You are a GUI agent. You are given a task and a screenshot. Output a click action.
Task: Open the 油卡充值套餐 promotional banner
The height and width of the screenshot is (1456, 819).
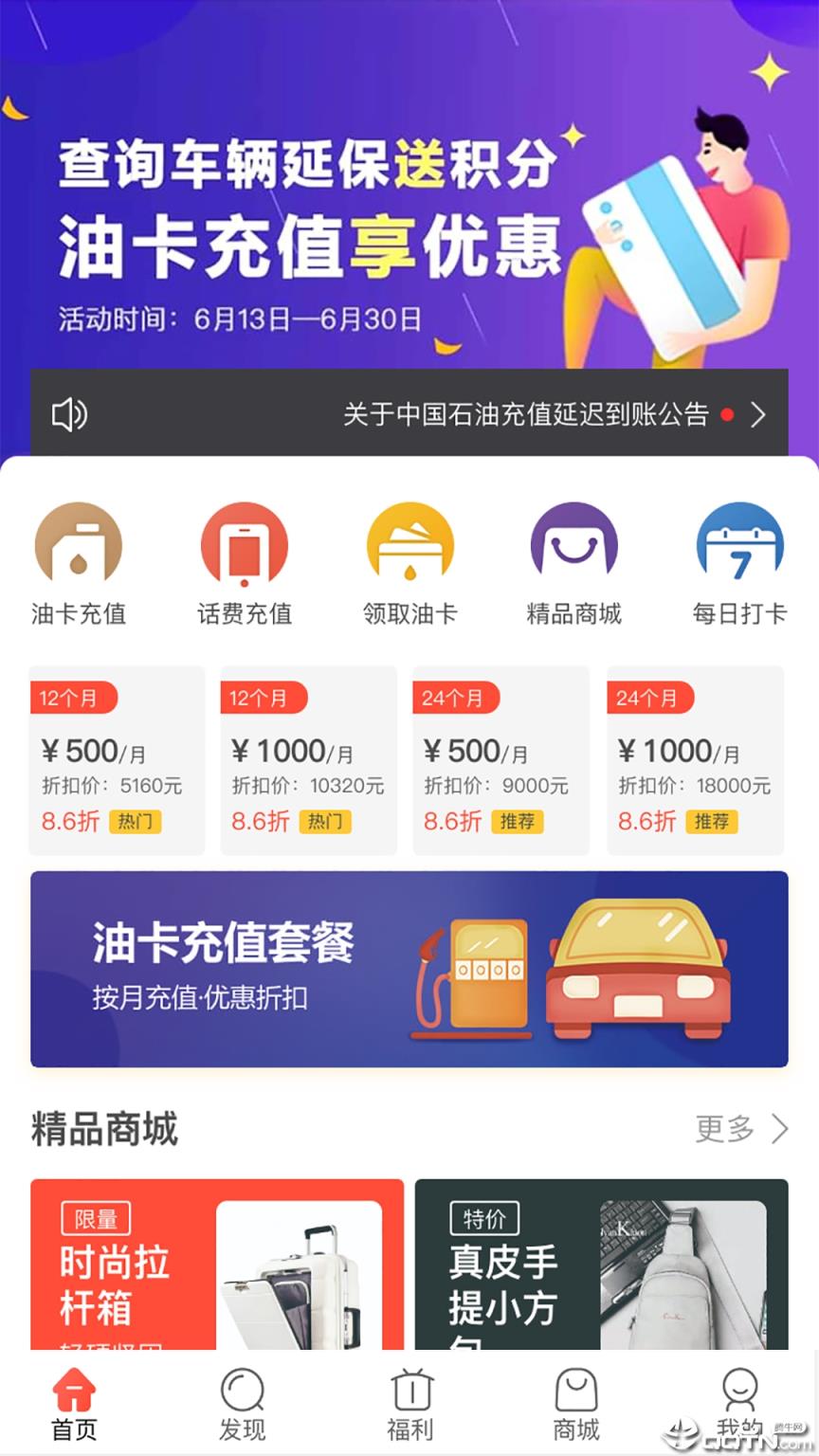click(x=409, y=967)
